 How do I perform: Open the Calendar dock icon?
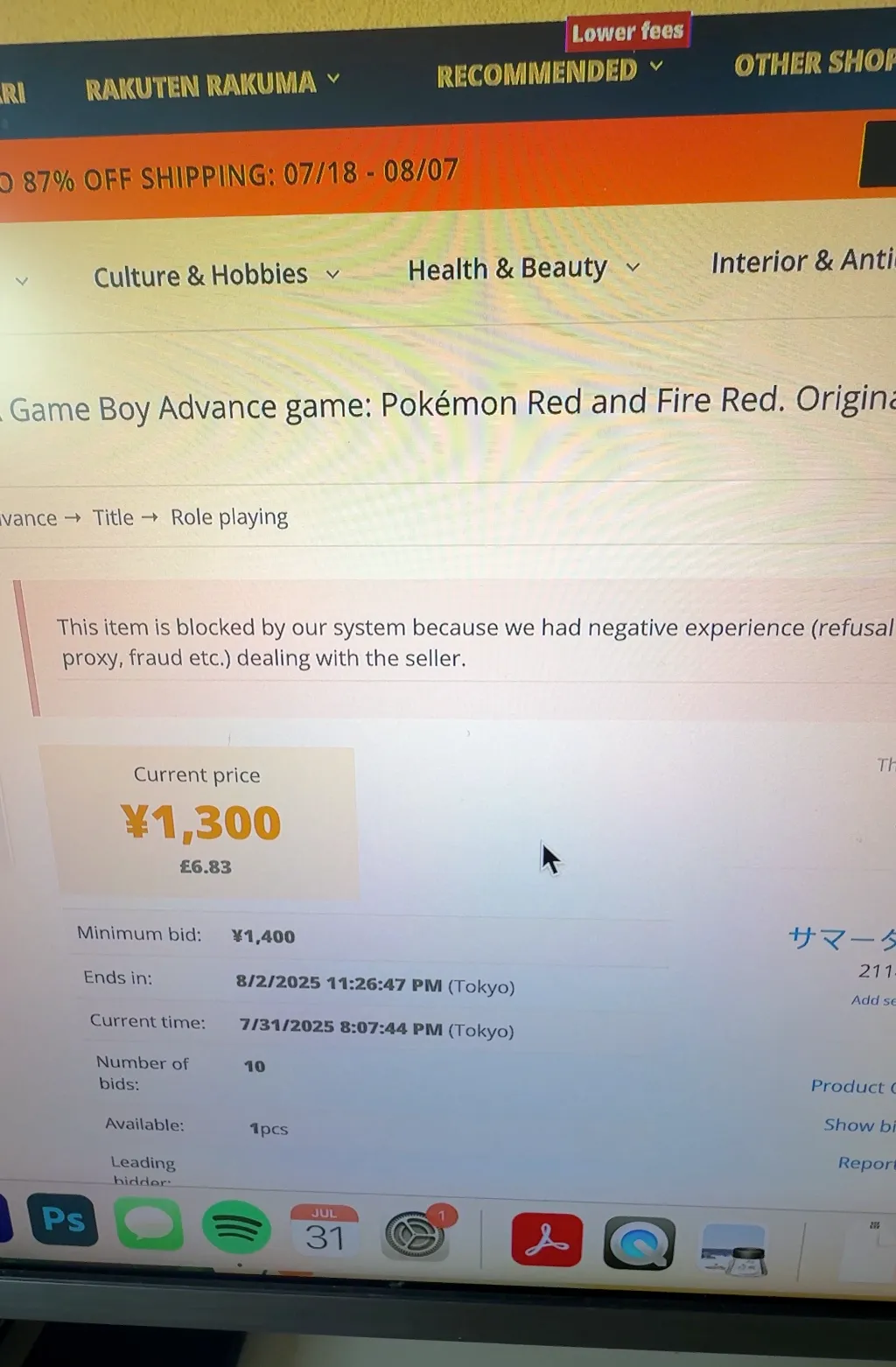click(325, 1231)
